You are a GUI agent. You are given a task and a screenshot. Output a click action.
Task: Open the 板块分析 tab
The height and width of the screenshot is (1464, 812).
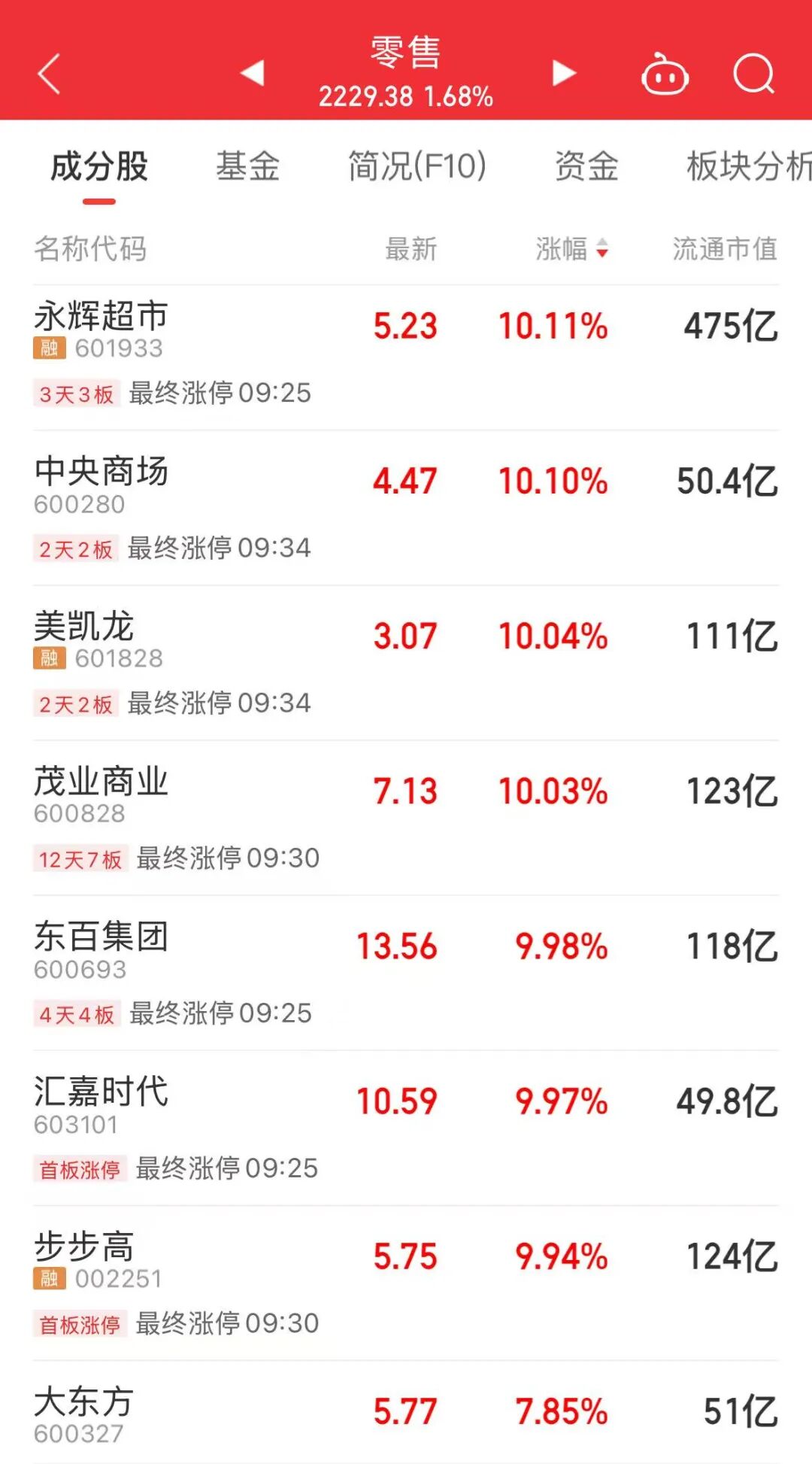748,167
